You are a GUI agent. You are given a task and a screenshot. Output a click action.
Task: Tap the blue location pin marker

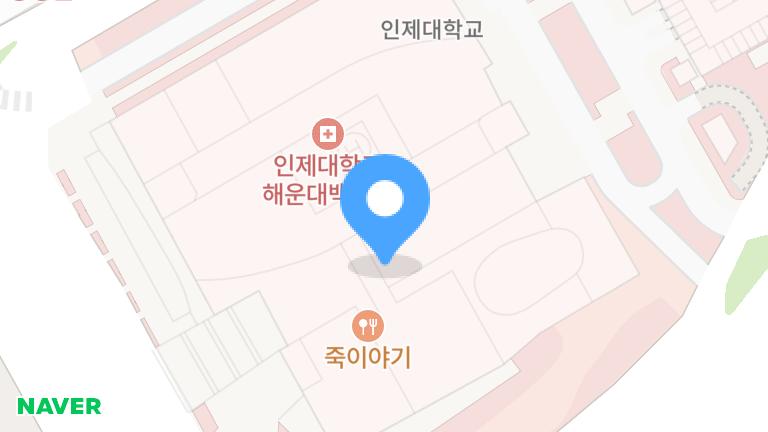coord(385,205)
